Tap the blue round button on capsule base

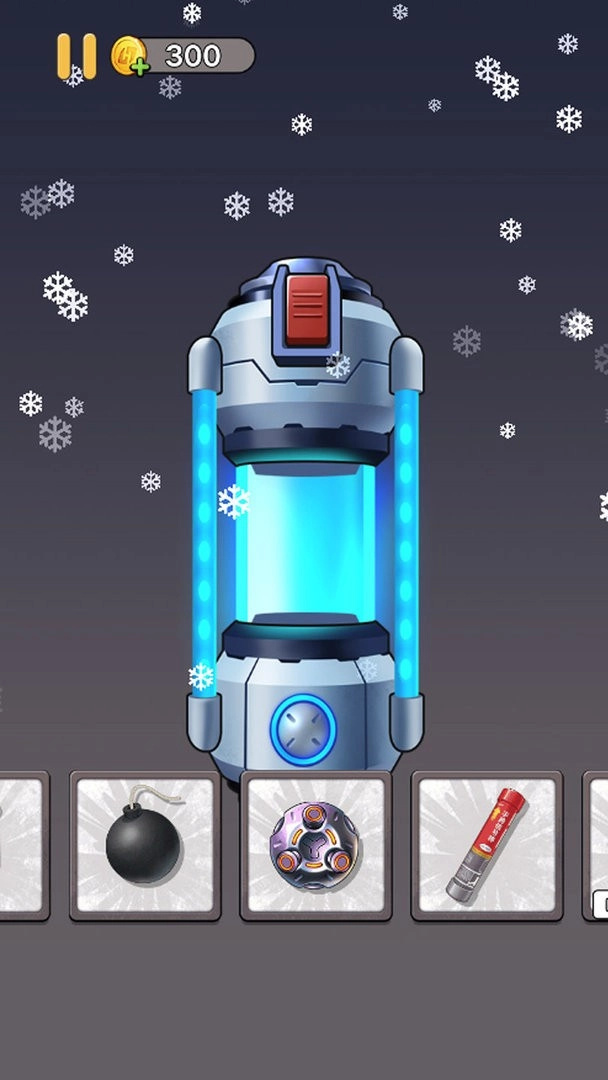(304, 726)
